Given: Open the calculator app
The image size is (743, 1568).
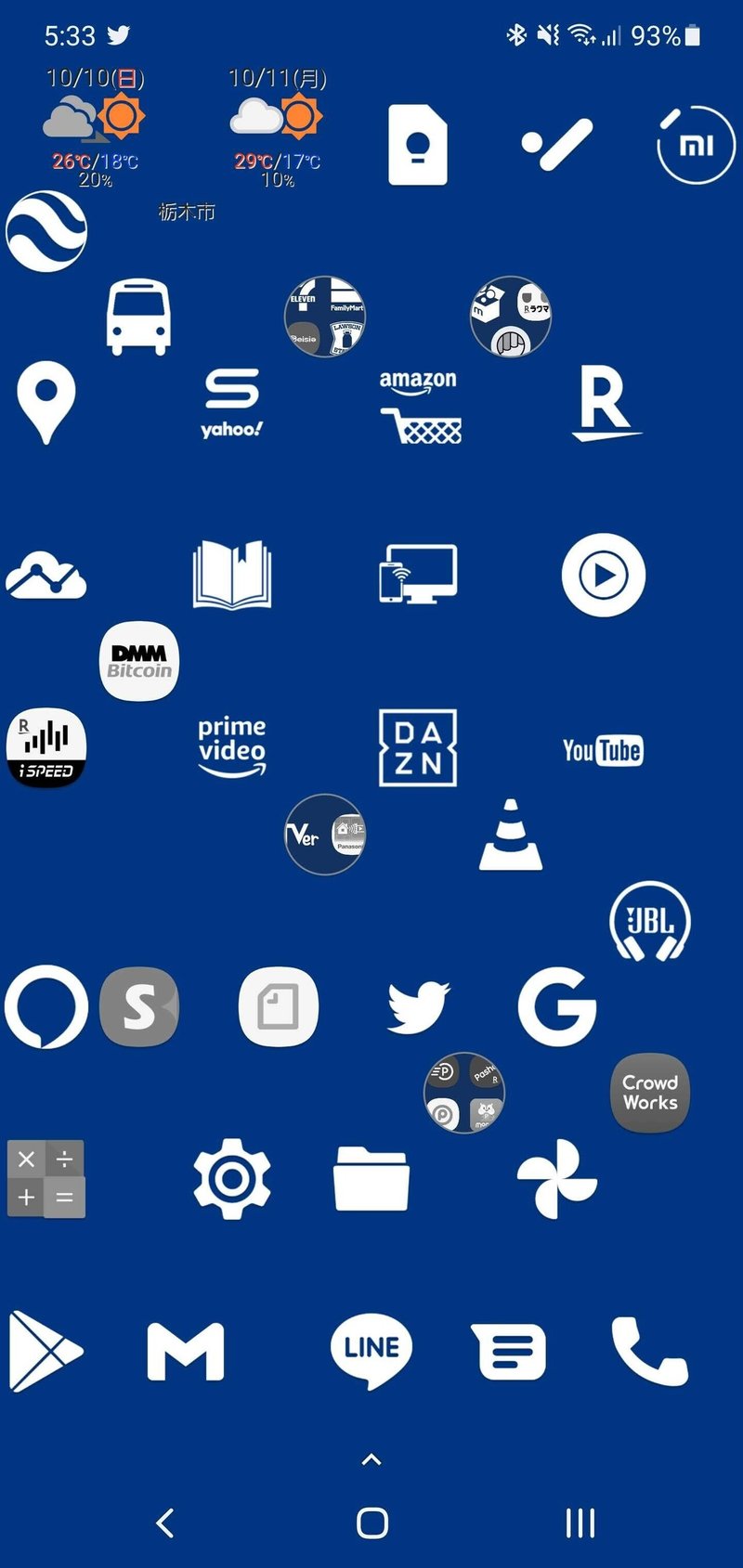Looking at the screenshot, I should pos(46,1179).
